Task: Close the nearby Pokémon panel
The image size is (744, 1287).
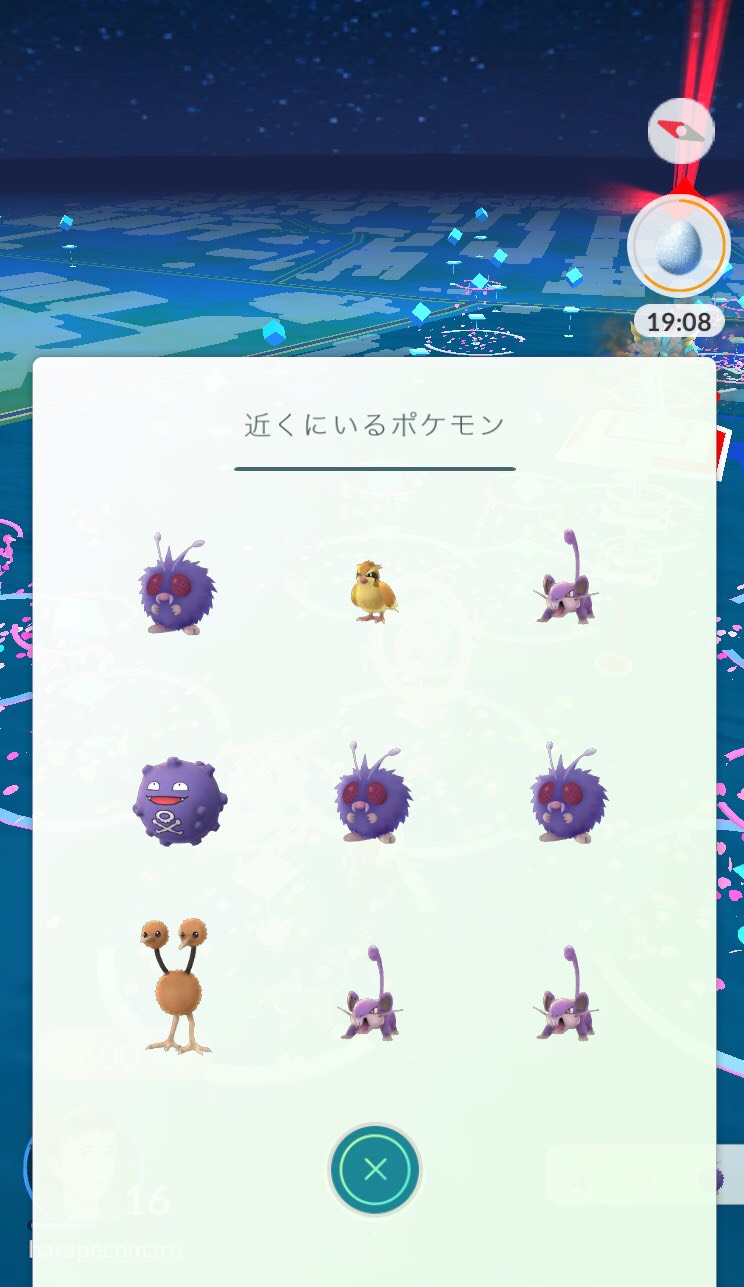Action: pos(375,1170)
